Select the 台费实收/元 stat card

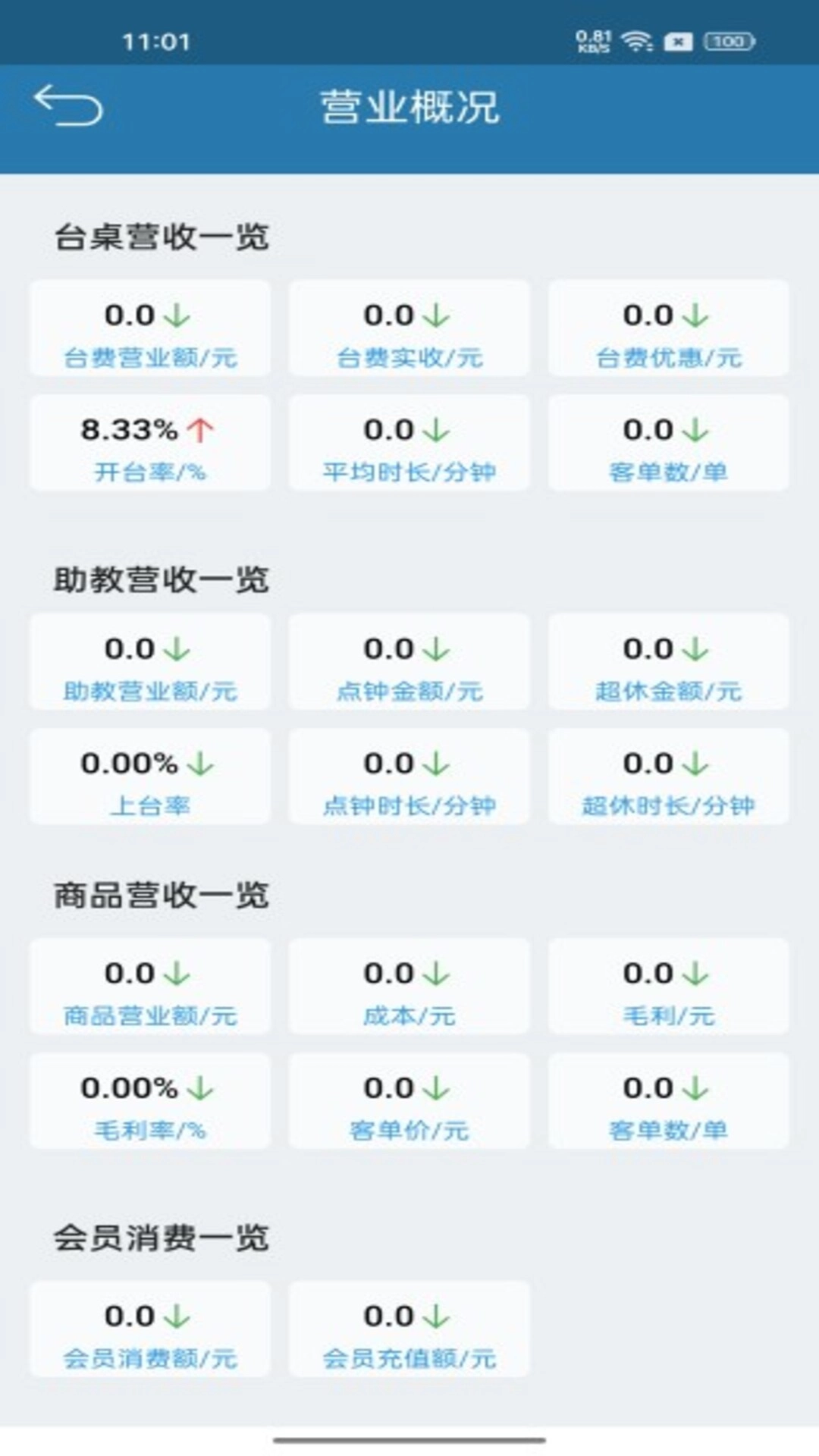pos(409,328)
